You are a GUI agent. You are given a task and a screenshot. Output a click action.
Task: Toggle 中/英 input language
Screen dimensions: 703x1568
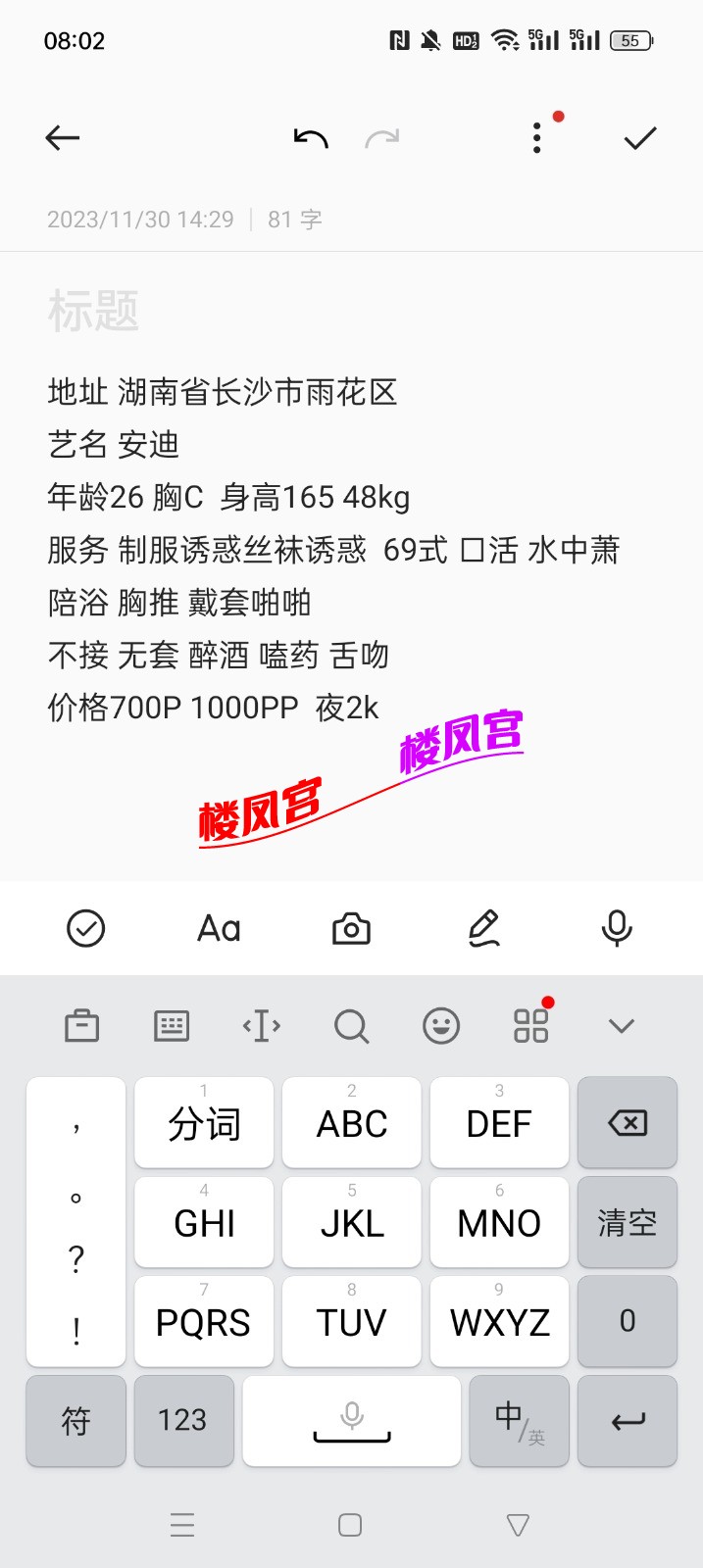pos(519,1420)
